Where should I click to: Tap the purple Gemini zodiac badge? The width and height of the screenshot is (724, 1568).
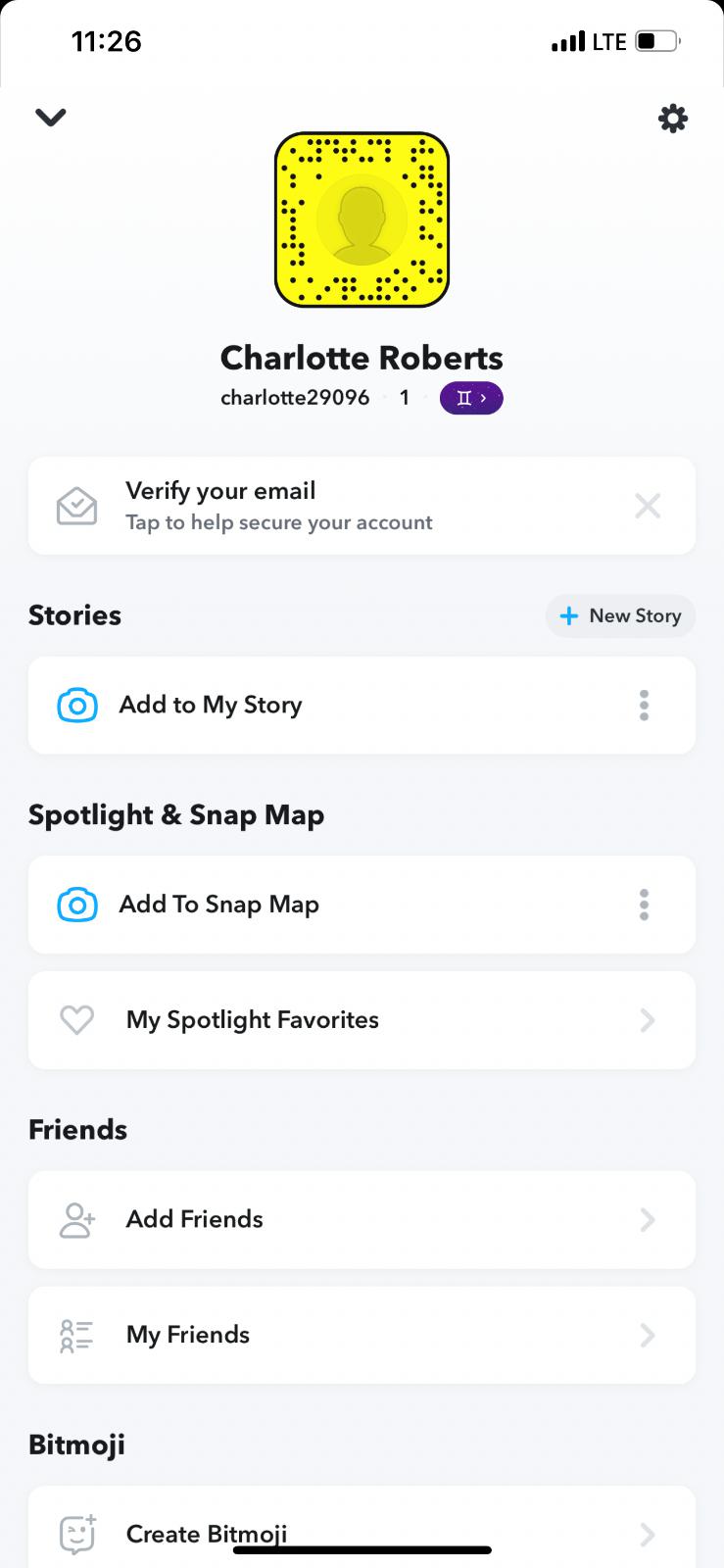[x=471, y=398]
